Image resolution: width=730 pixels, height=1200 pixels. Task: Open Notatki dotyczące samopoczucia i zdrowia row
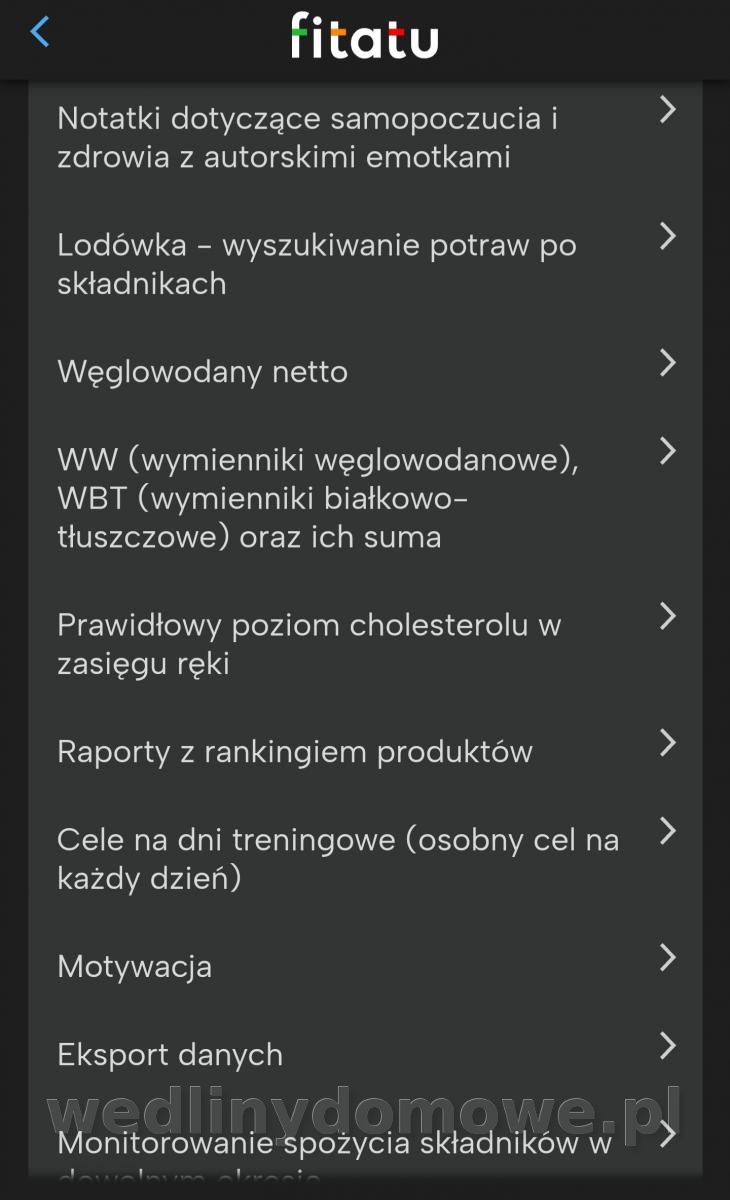coord(365,138)
